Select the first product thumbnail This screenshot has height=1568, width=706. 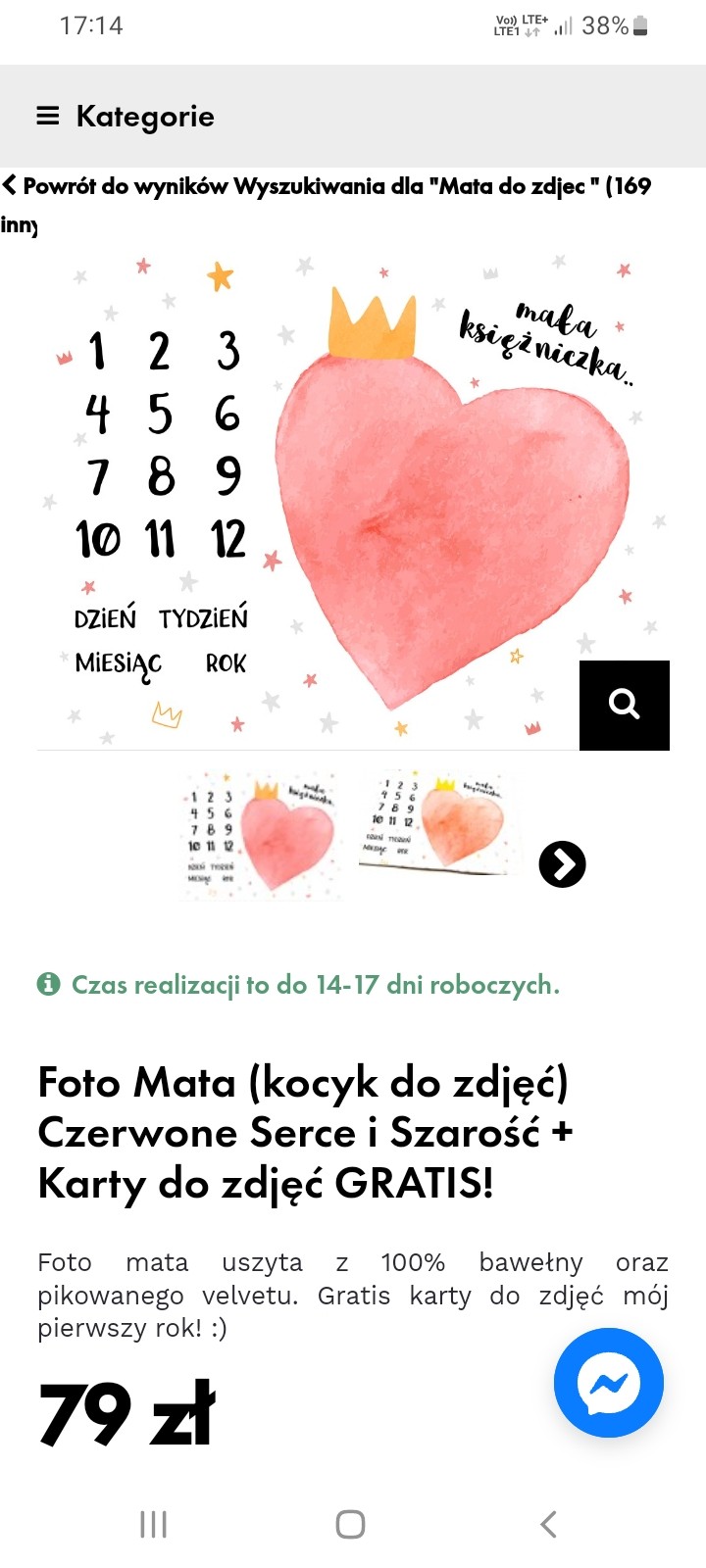(x=262, y=834)
